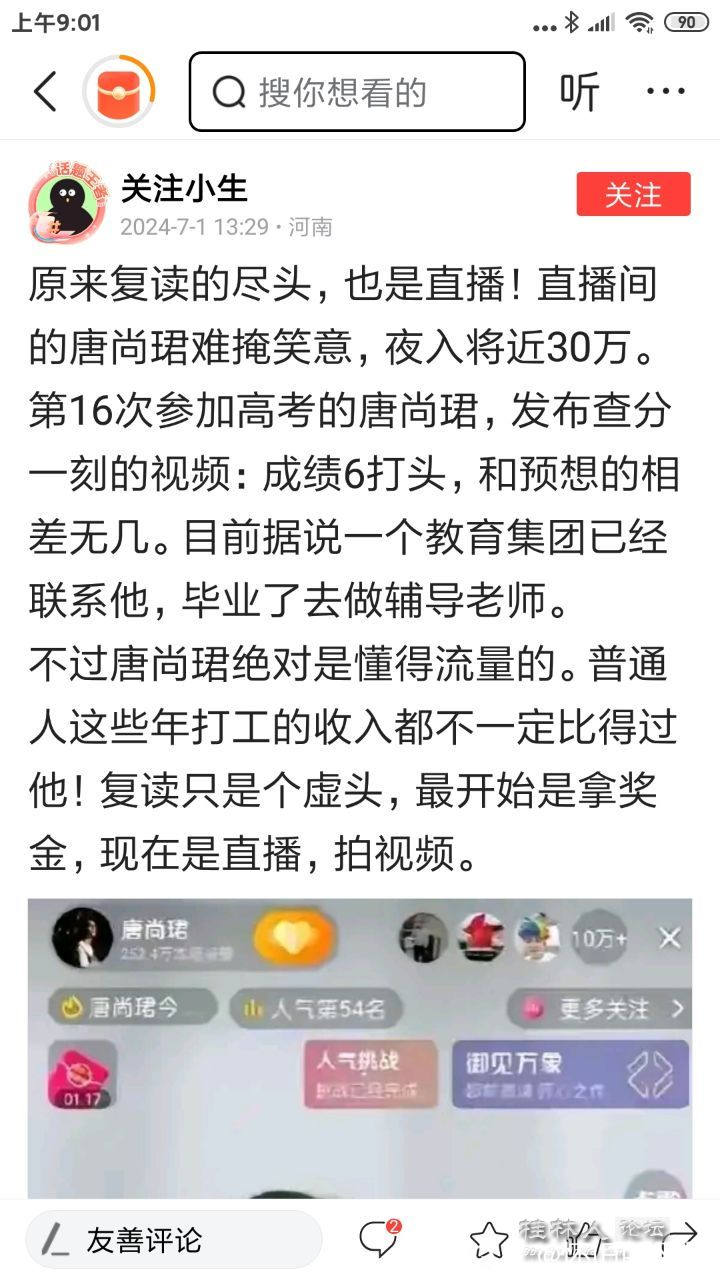
Task: Tap the 搜你想看的 search box
Action: click(357, 92)
